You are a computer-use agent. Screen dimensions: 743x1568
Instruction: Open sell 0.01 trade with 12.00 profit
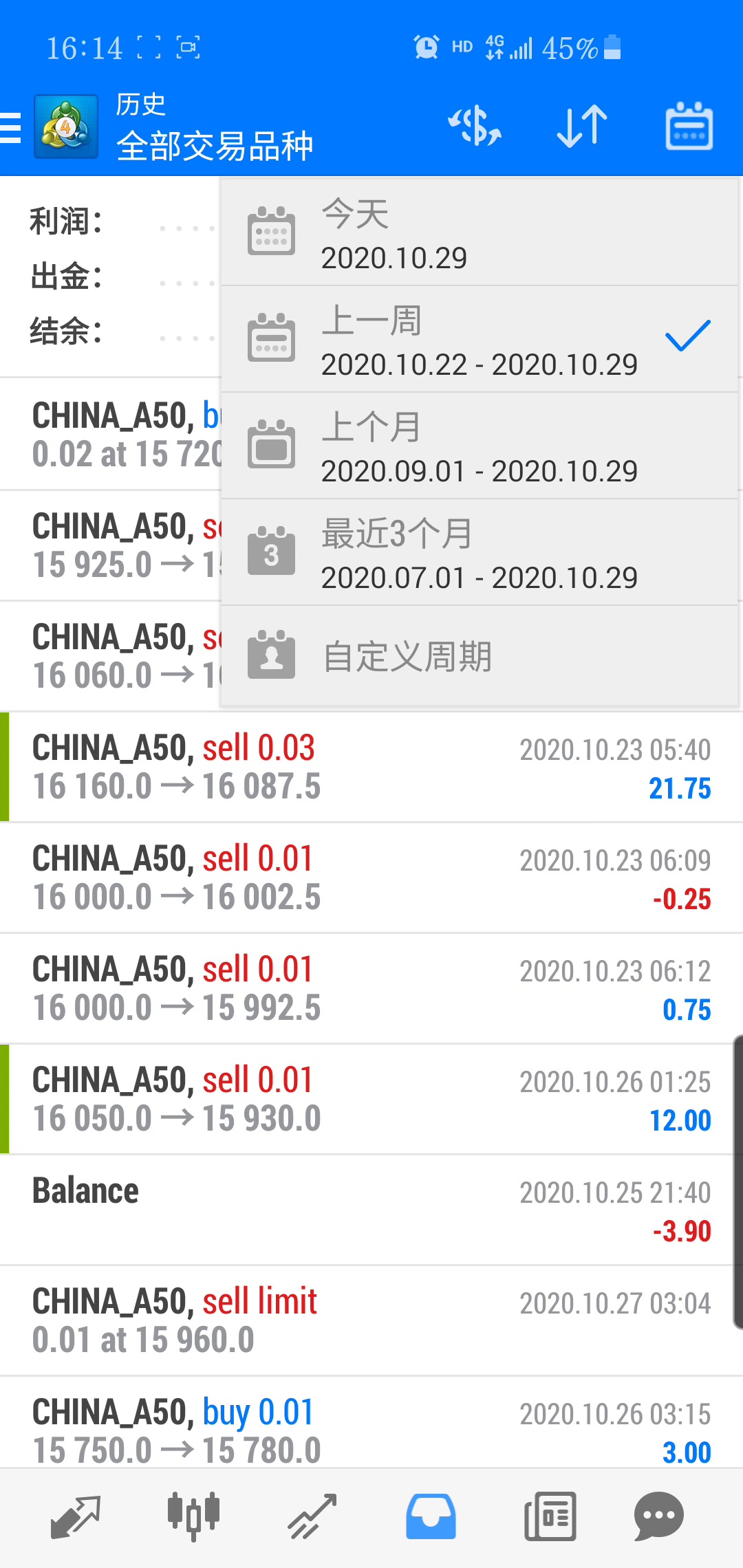(x=371, y=1099)
